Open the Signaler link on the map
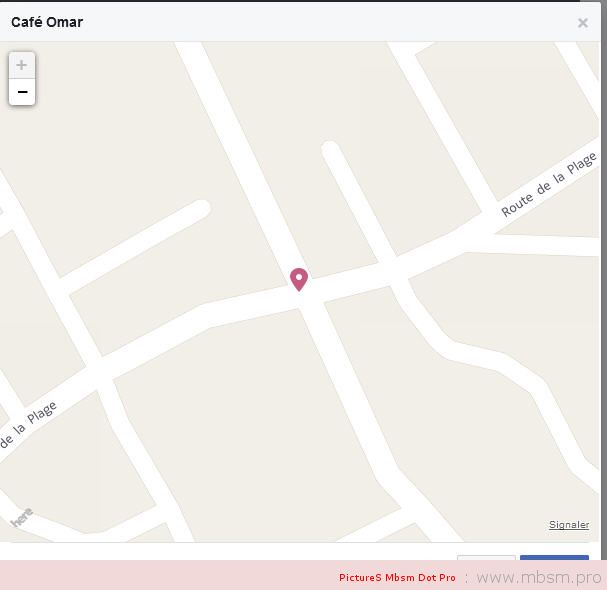607x590 pixels. point(569,525)
